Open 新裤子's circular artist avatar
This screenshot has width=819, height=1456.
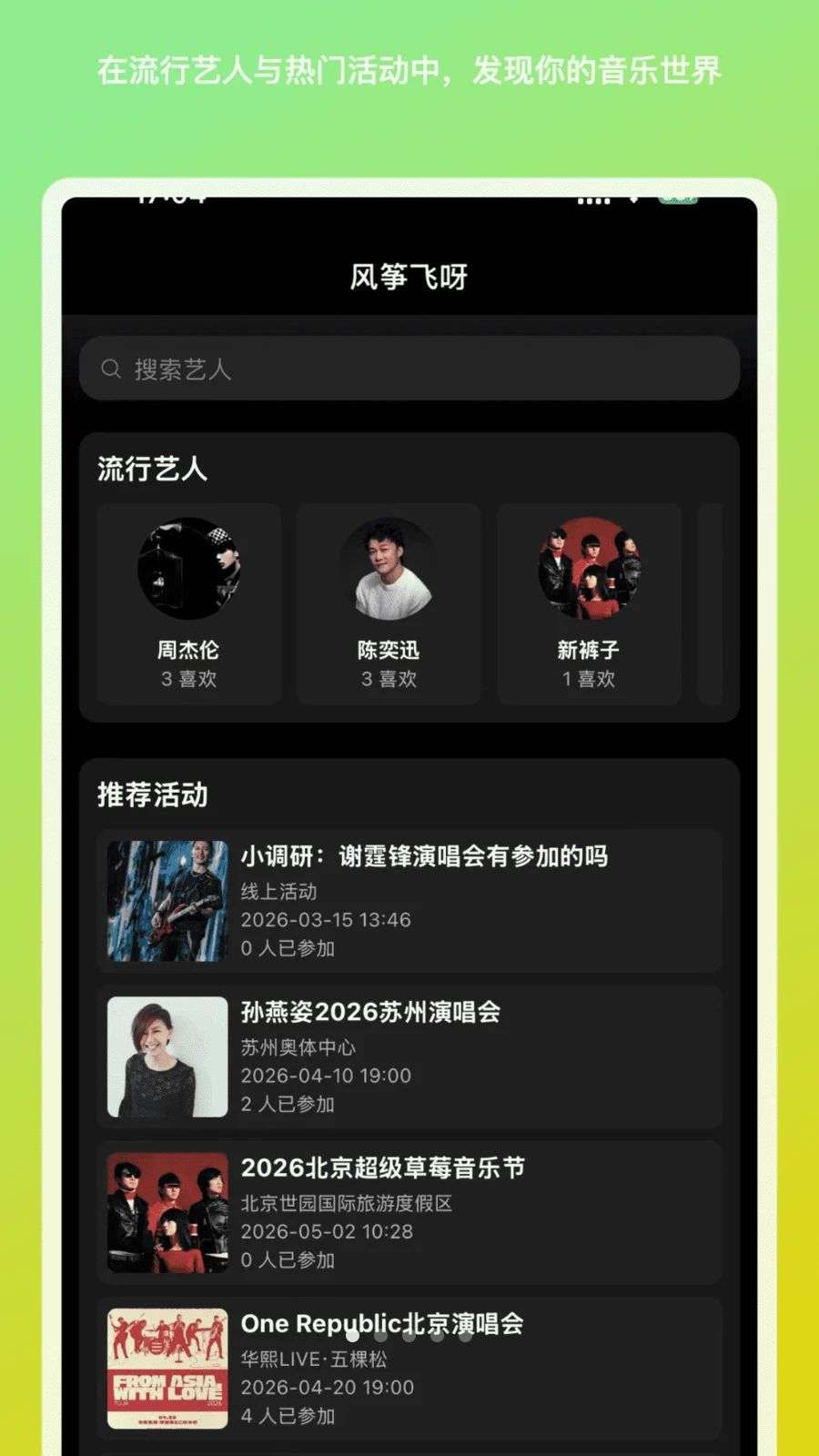tap(588, 568)
